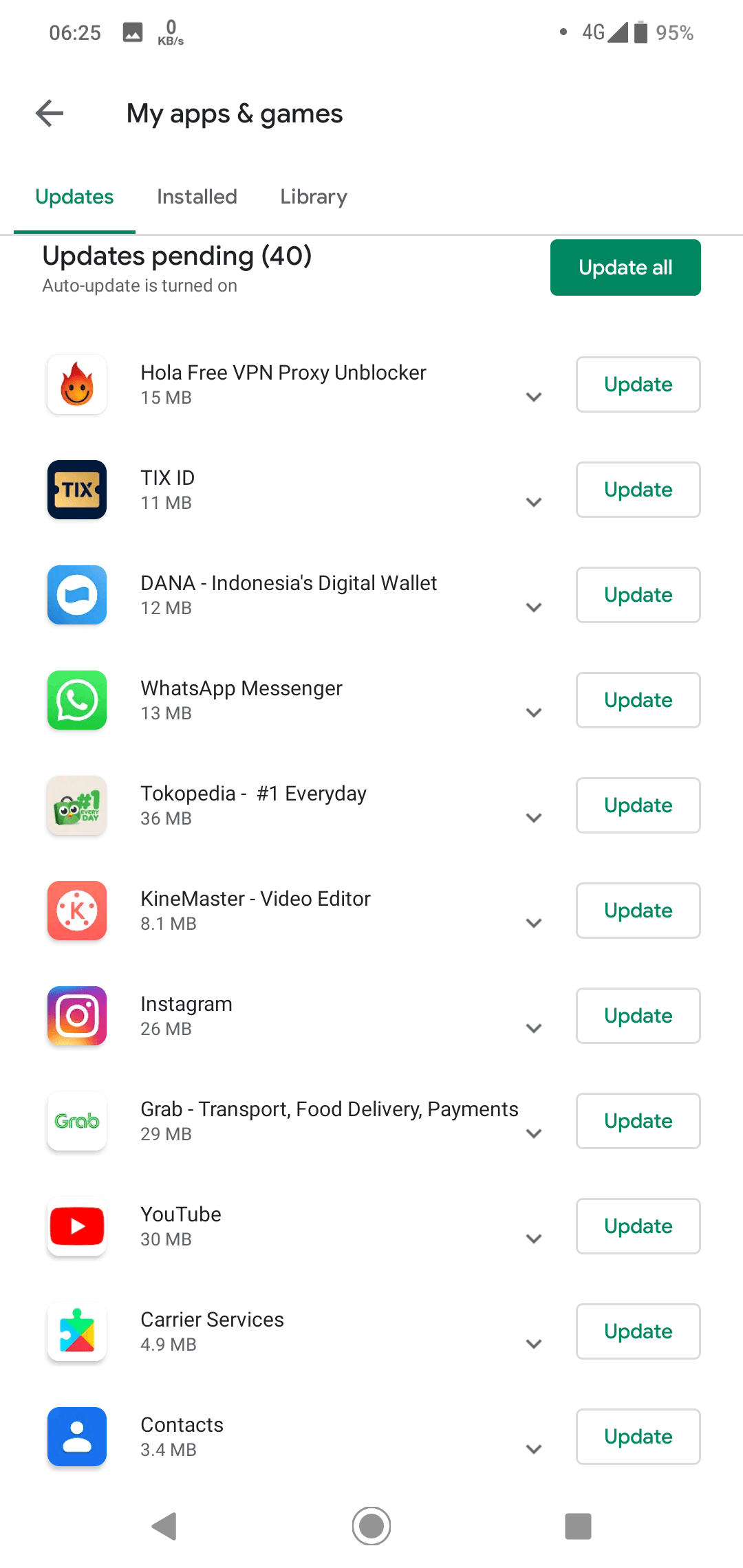Go back using the app bar arrow
This screenshot has width=743, height=1568.
click(50, 113)
